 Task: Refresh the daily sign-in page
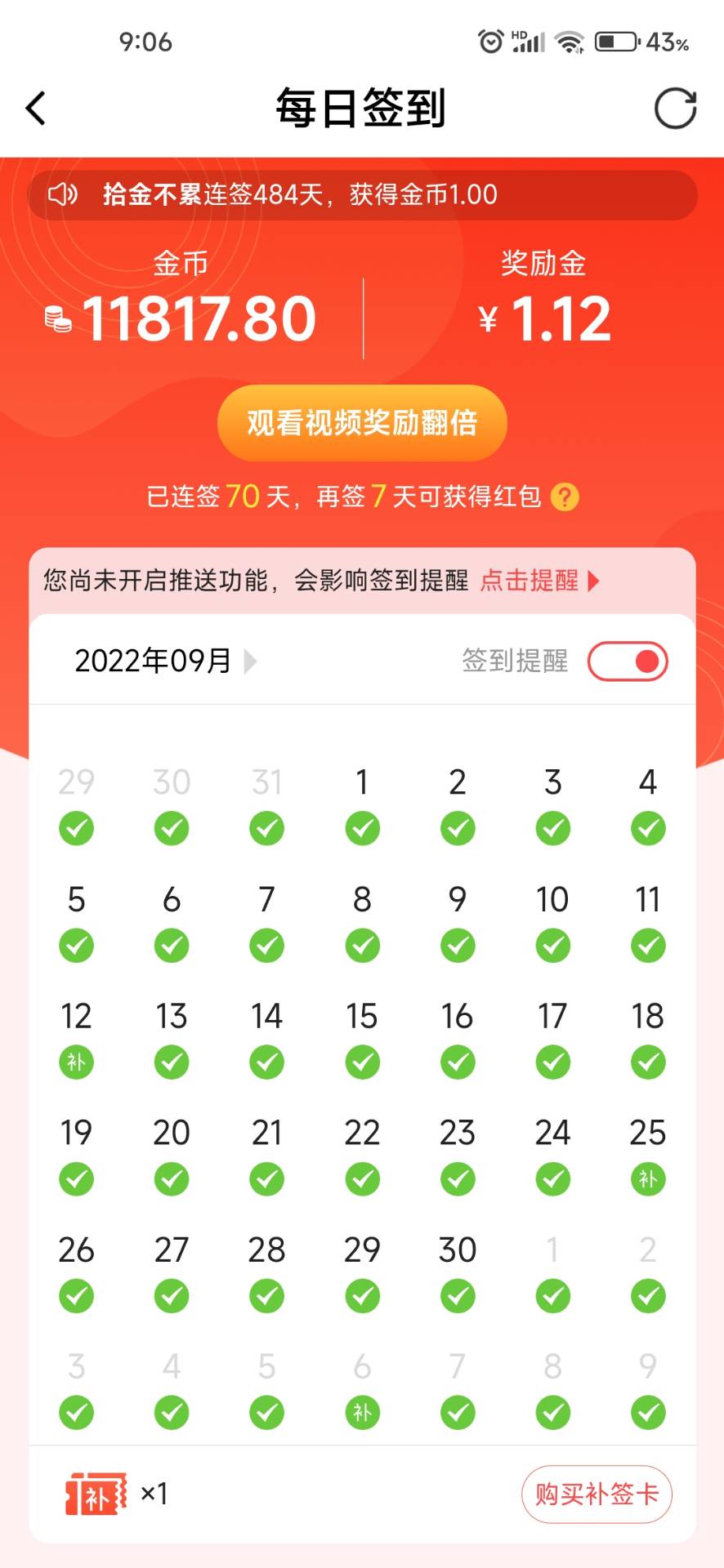coord(675,109)
